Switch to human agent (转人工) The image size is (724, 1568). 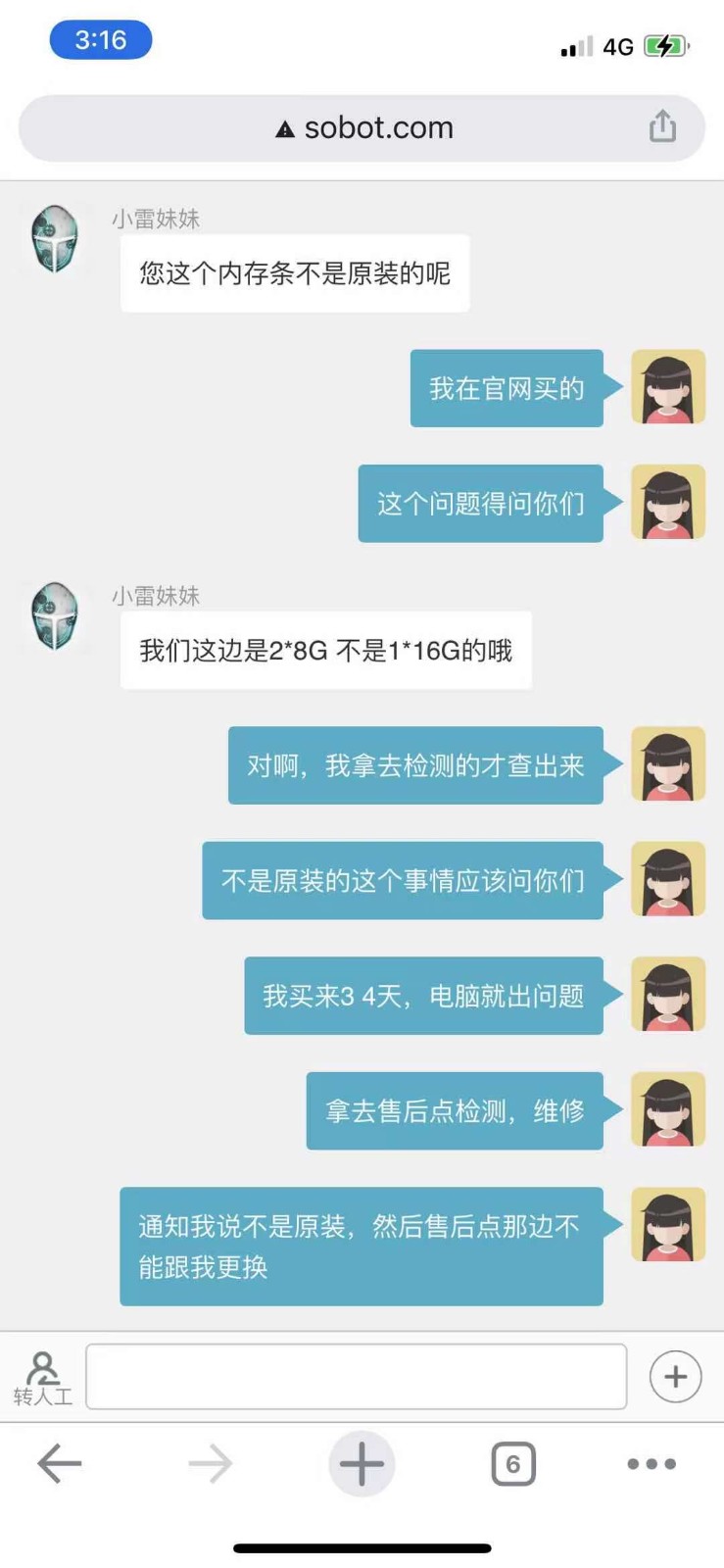click(x=43, y=1377)
